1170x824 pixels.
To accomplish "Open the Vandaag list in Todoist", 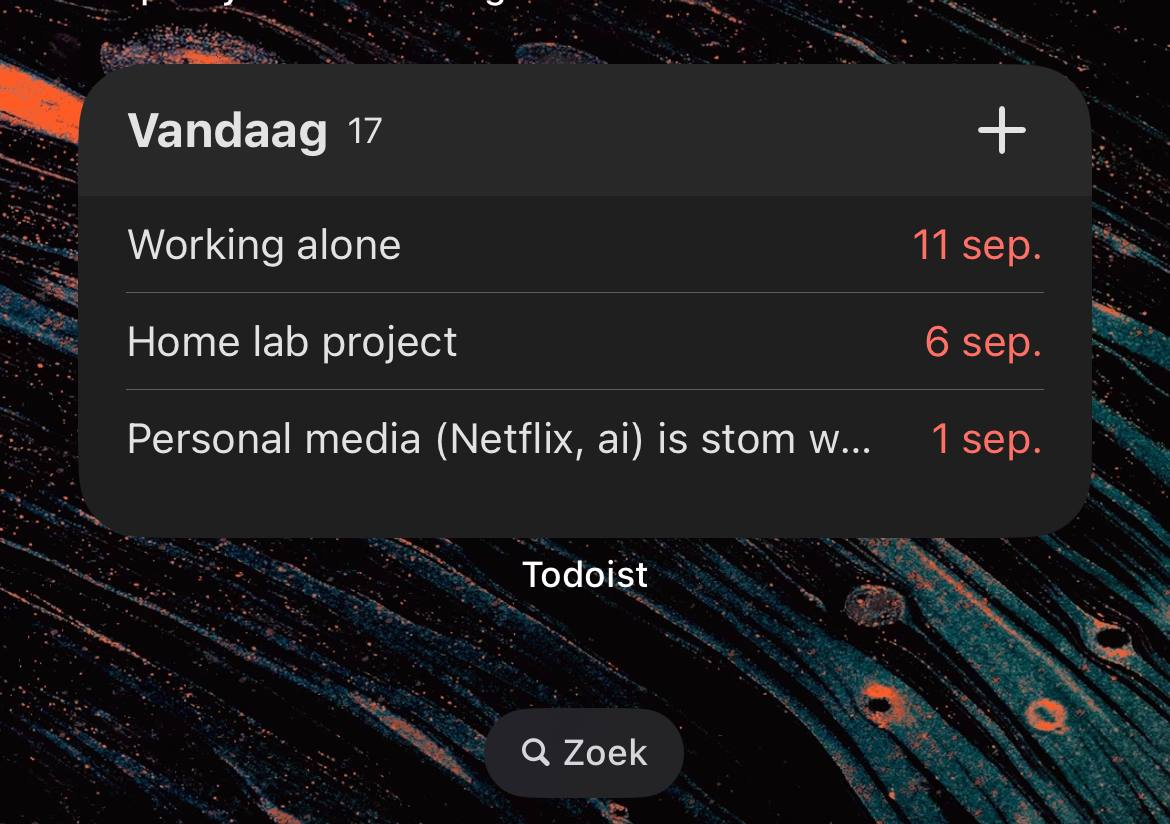I will pos(228,131).
